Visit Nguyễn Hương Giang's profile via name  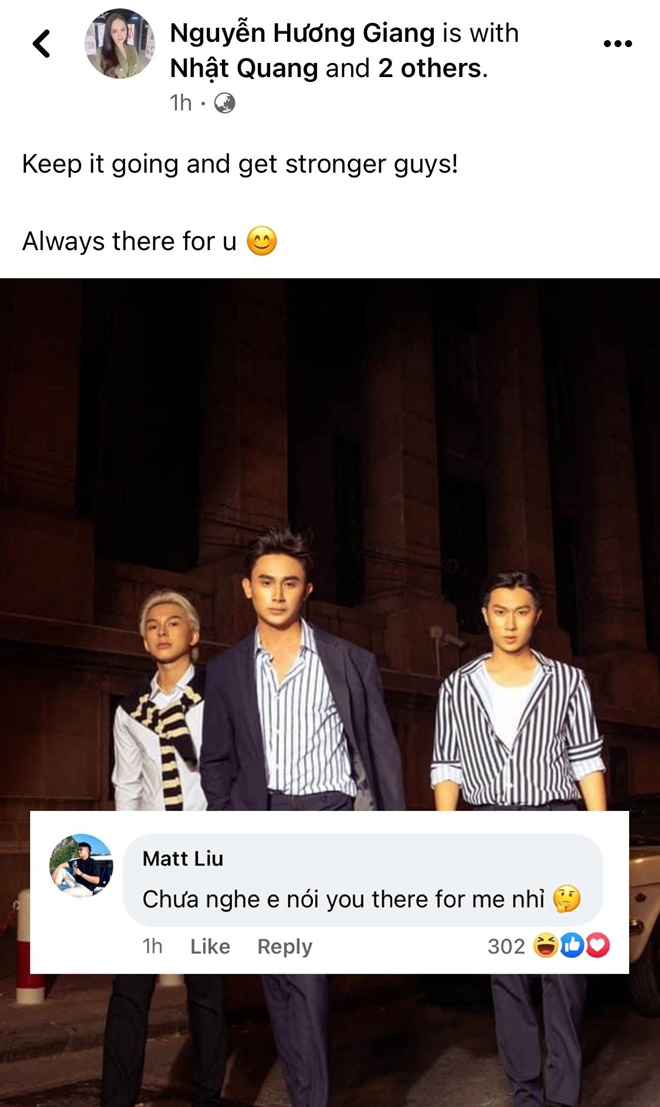coord(302,33)
